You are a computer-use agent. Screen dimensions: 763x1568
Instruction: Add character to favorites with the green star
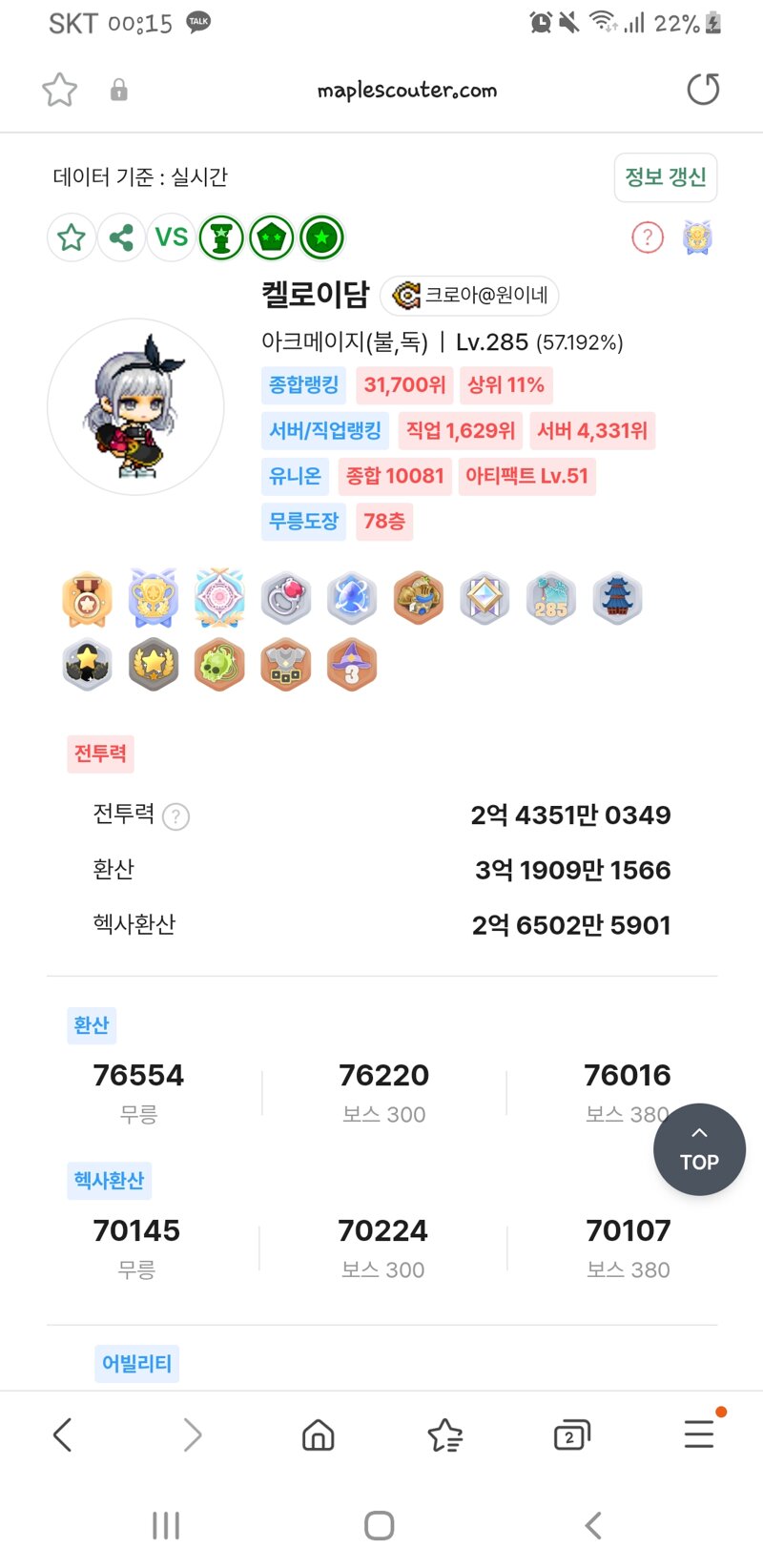[x=72, y=237]
